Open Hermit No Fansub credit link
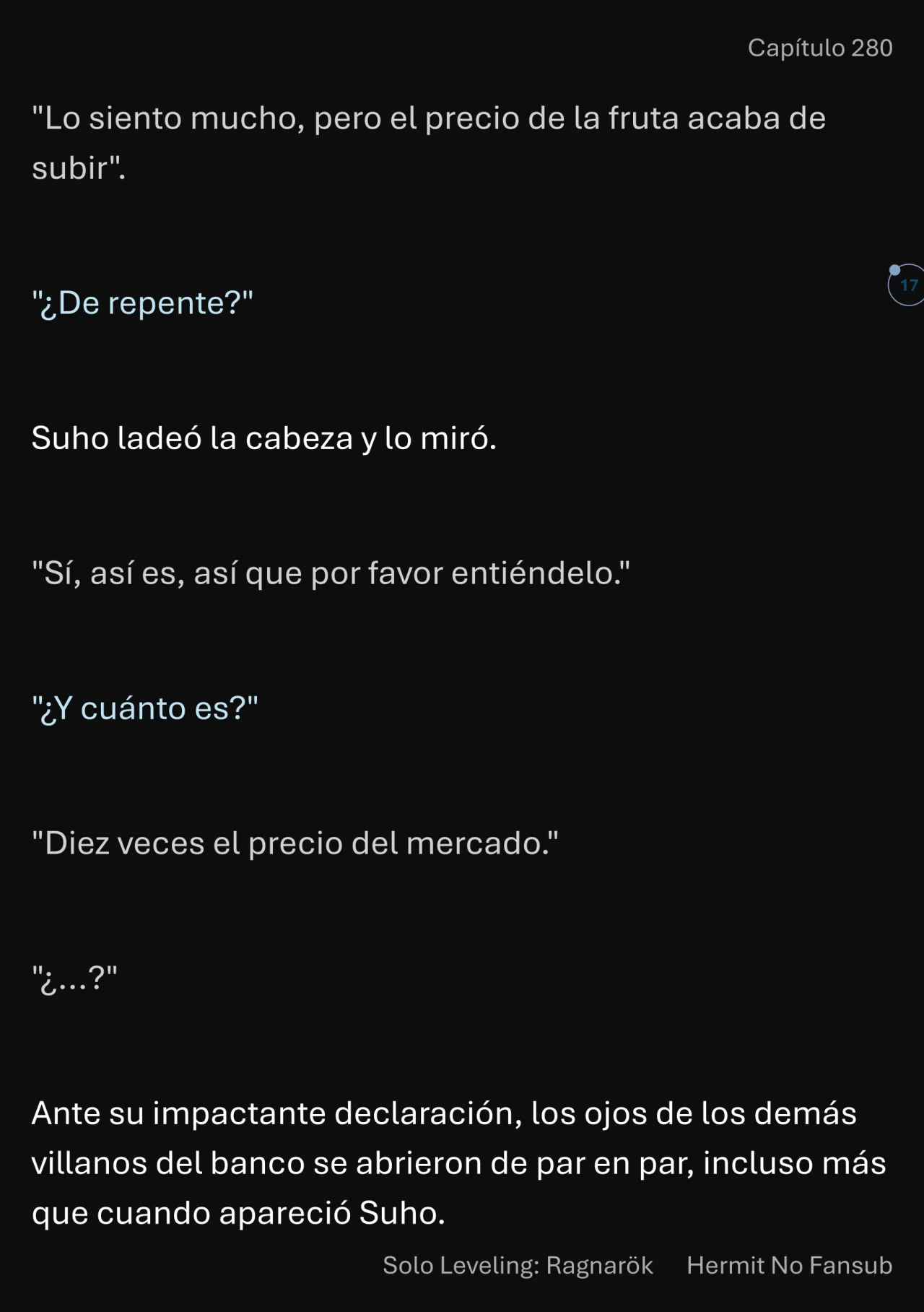This screenshot has width=924, height=1312. [x=791, y=1266]
